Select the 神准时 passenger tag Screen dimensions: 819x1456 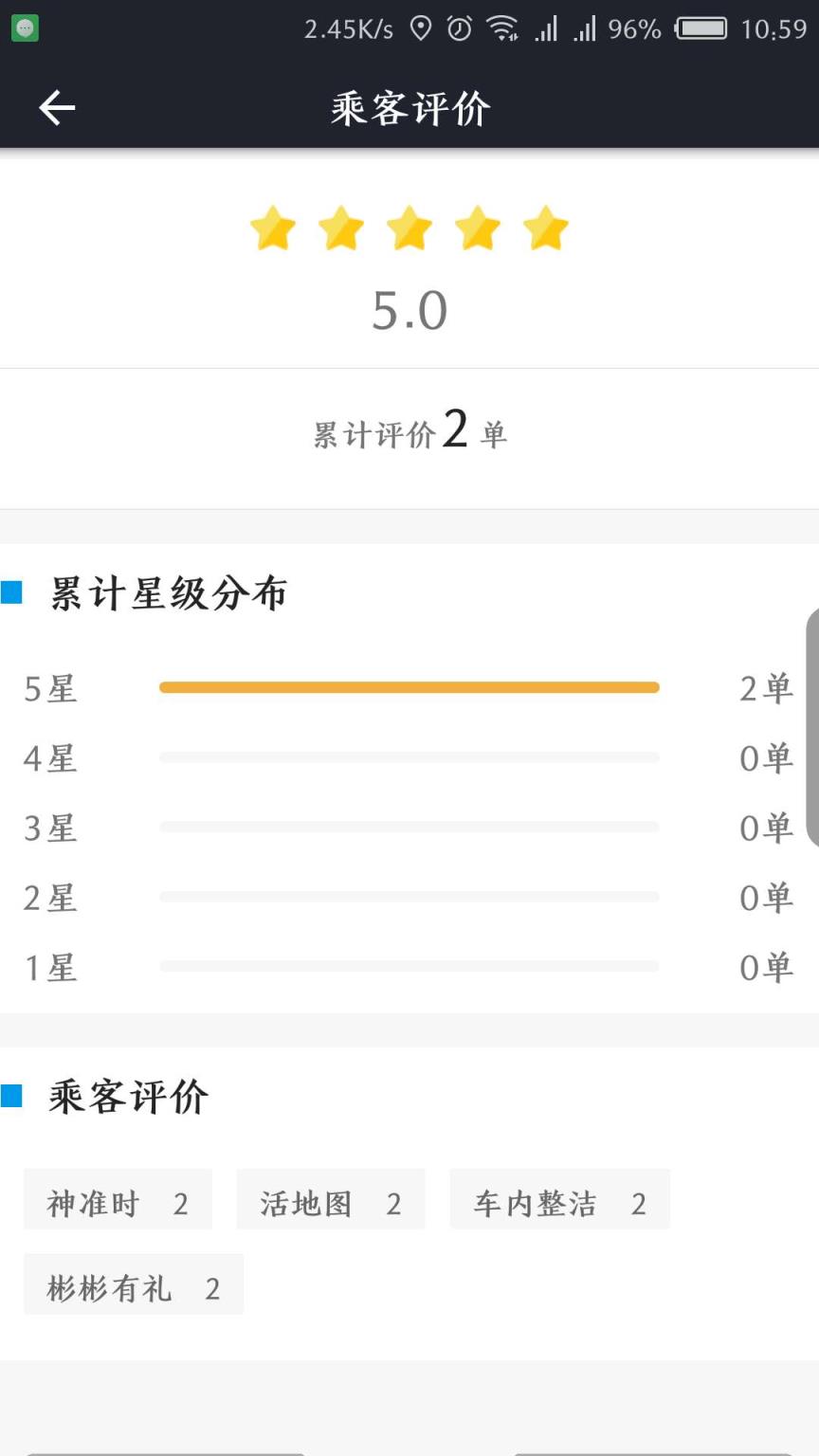click(x=118, y=1198)
